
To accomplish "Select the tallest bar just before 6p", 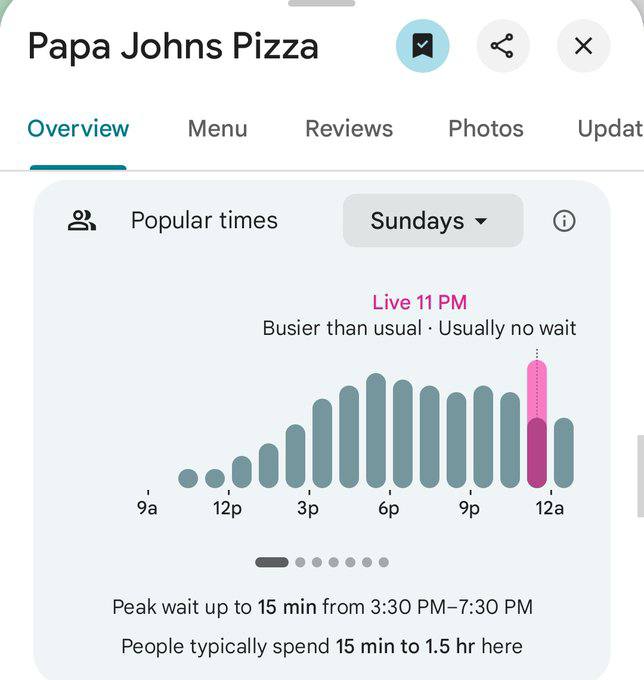I will click(376, 431).
